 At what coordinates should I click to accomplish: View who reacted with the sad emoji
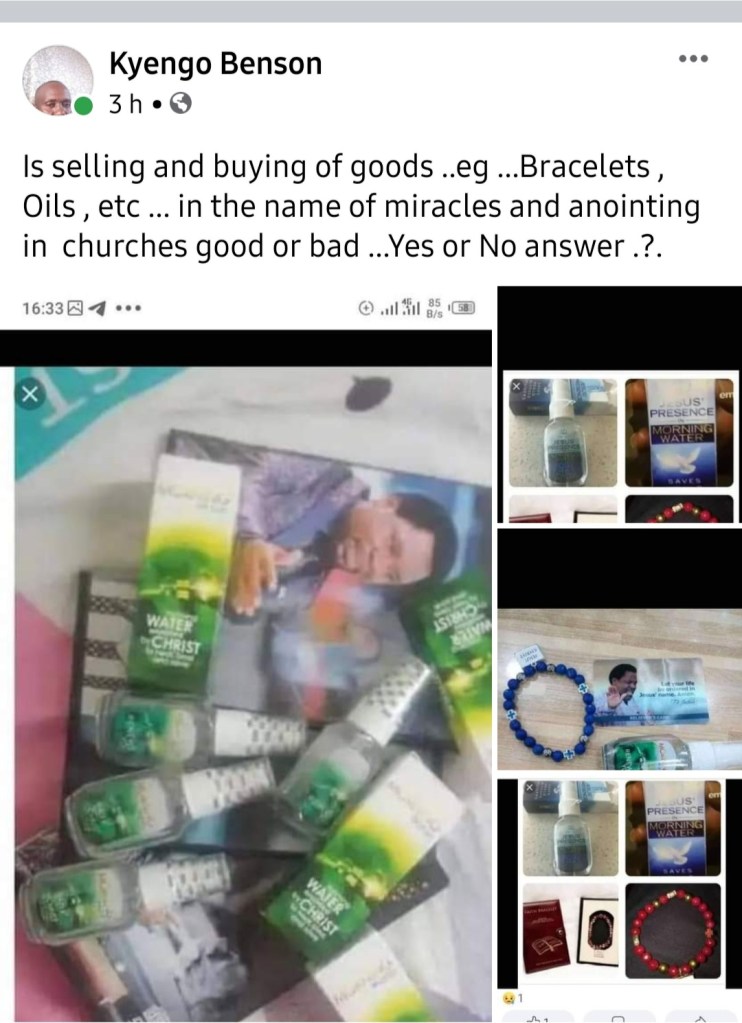pyautogui.click(x=512, y=998)
